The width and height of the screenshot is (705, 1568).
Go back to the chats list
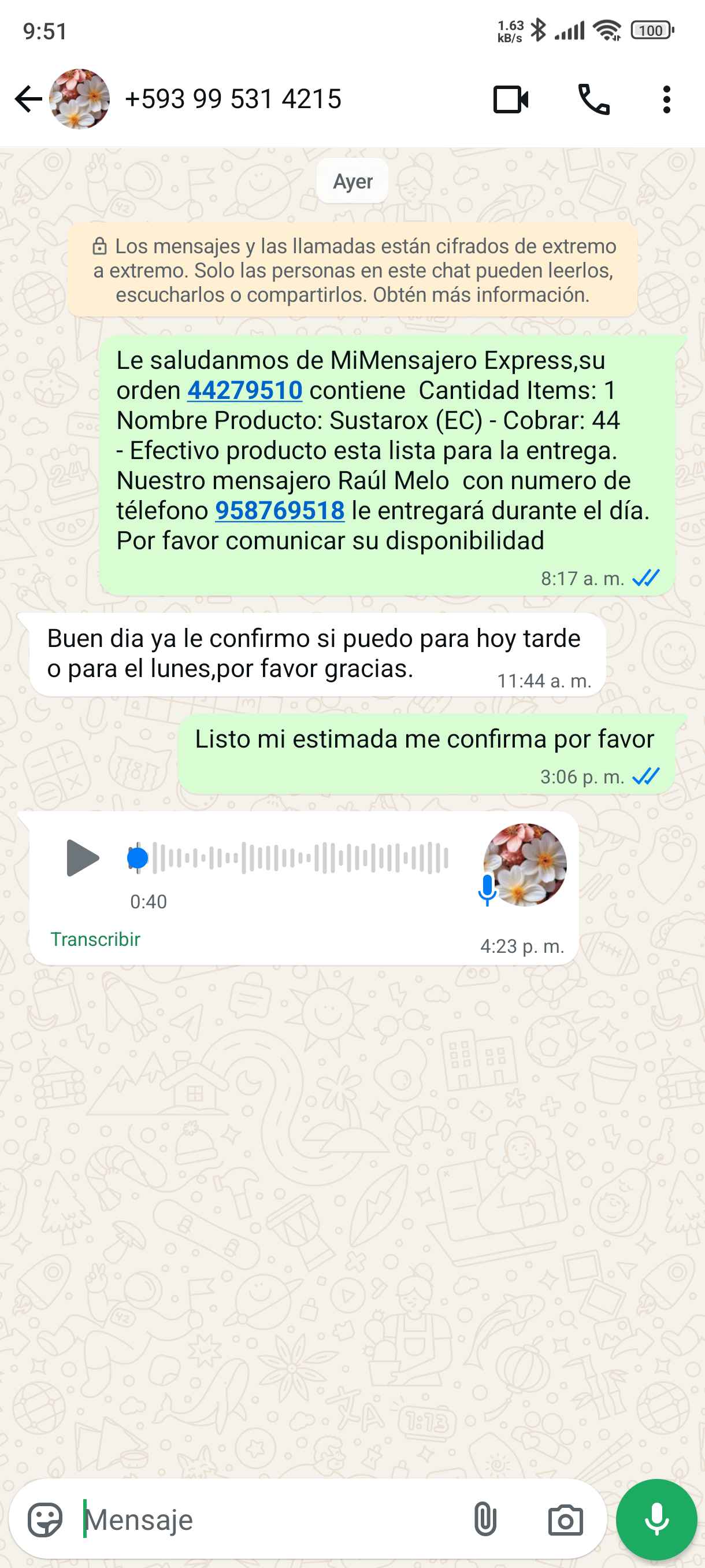tap(28, 99)
